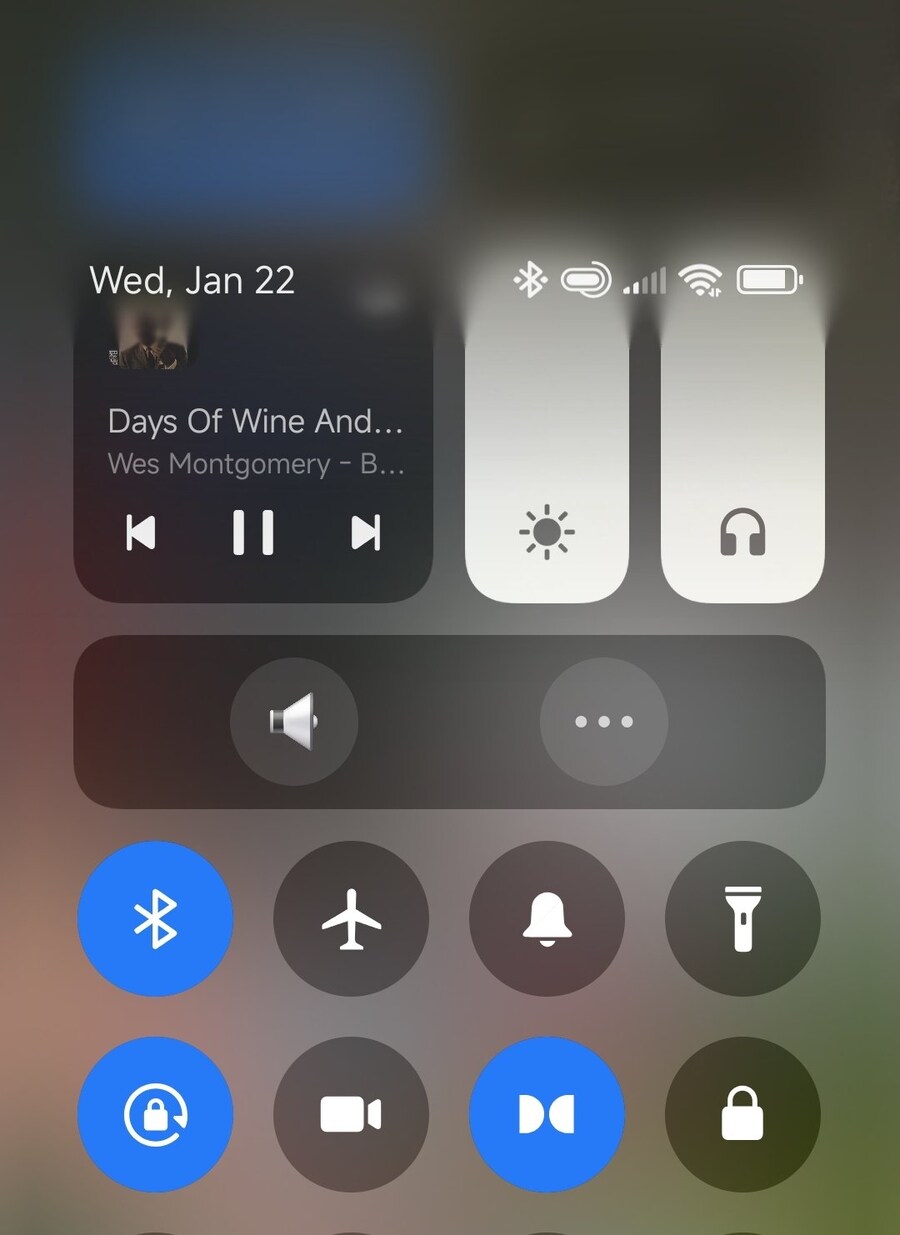The width and height of the screenshot is (900, 1235).
Task: Turn off Bluetooth
Action: coord(155,919)
